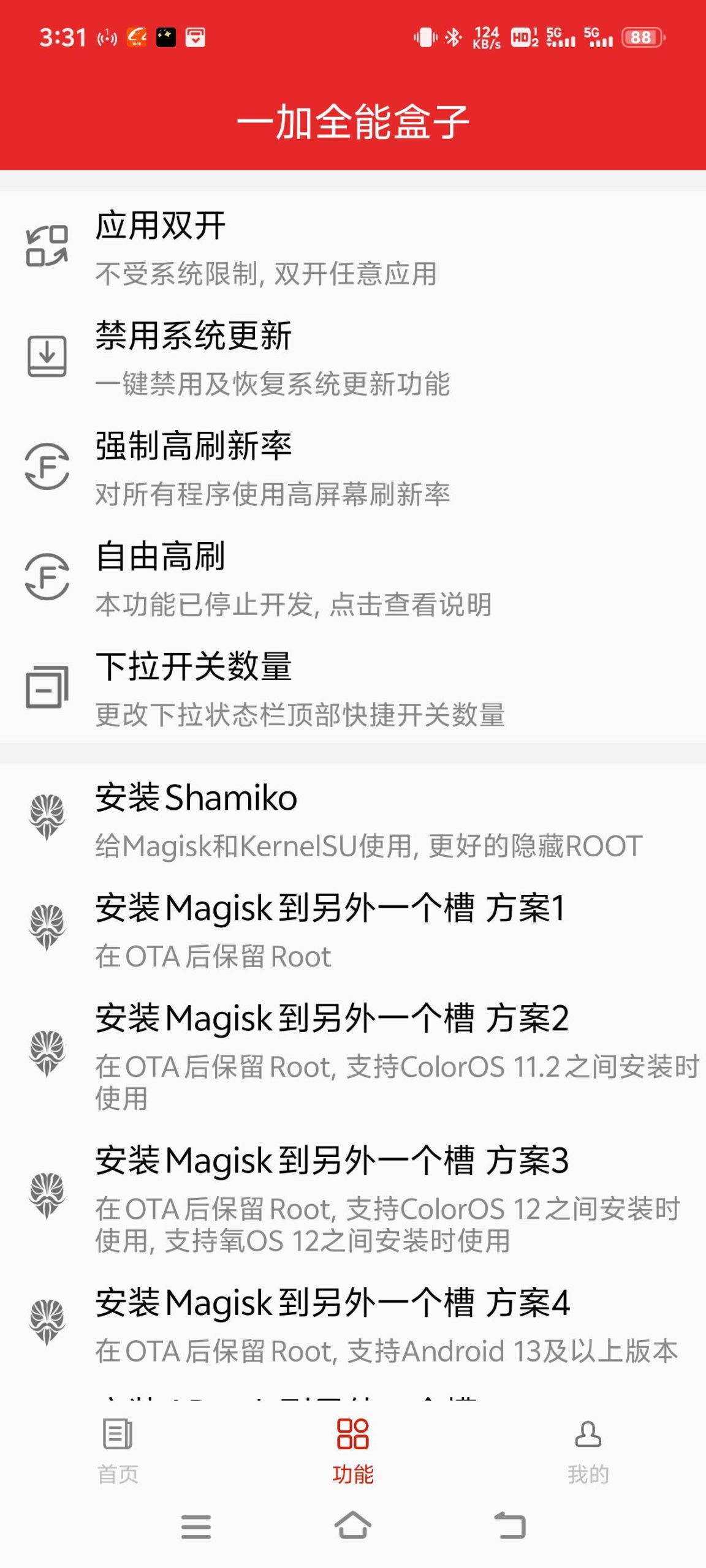Tap 安装Shamiko entry
Screen dimensions: 706x1568
(x=353, y=818)
